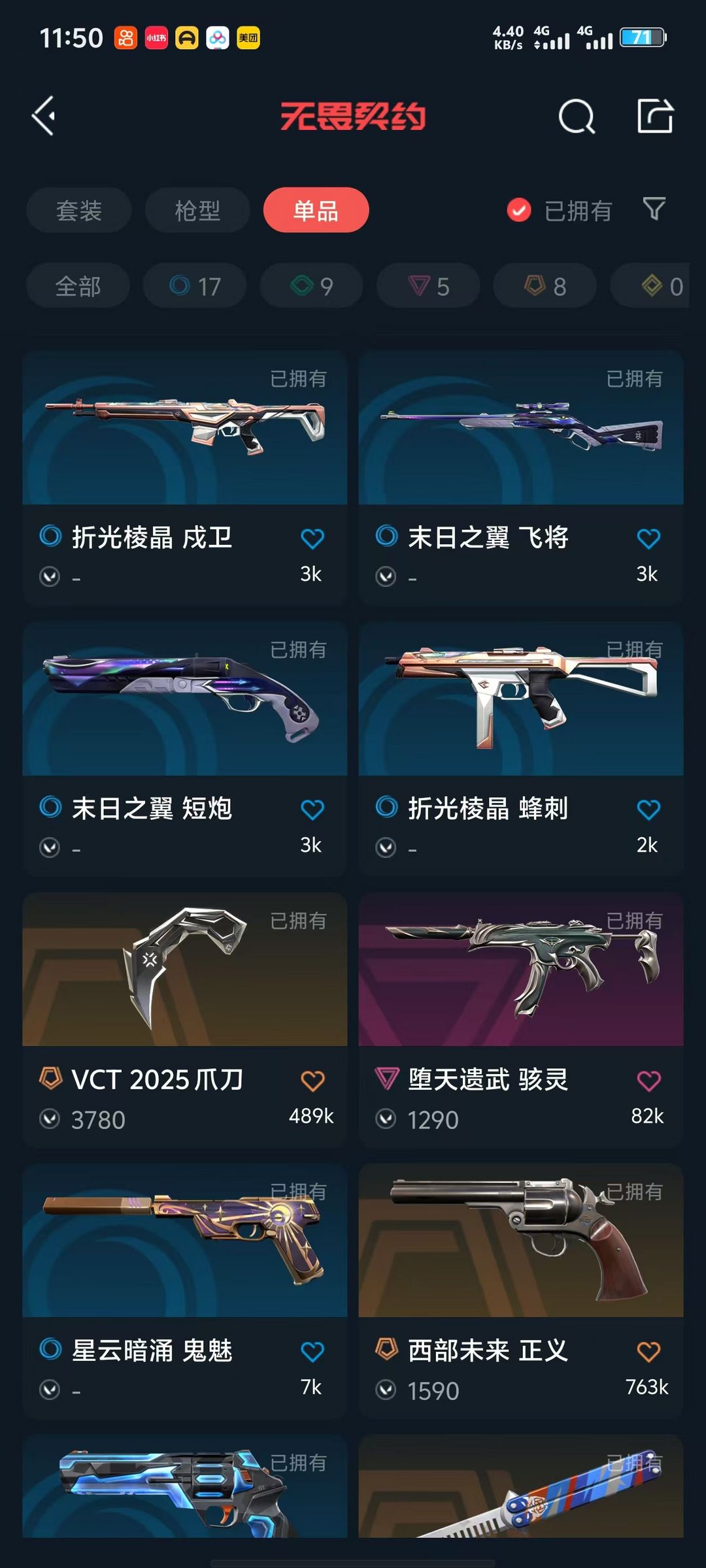Like the 末日之翼 短炮 skin
This screenshot has width=706, height=1568.
pos(312,810)
